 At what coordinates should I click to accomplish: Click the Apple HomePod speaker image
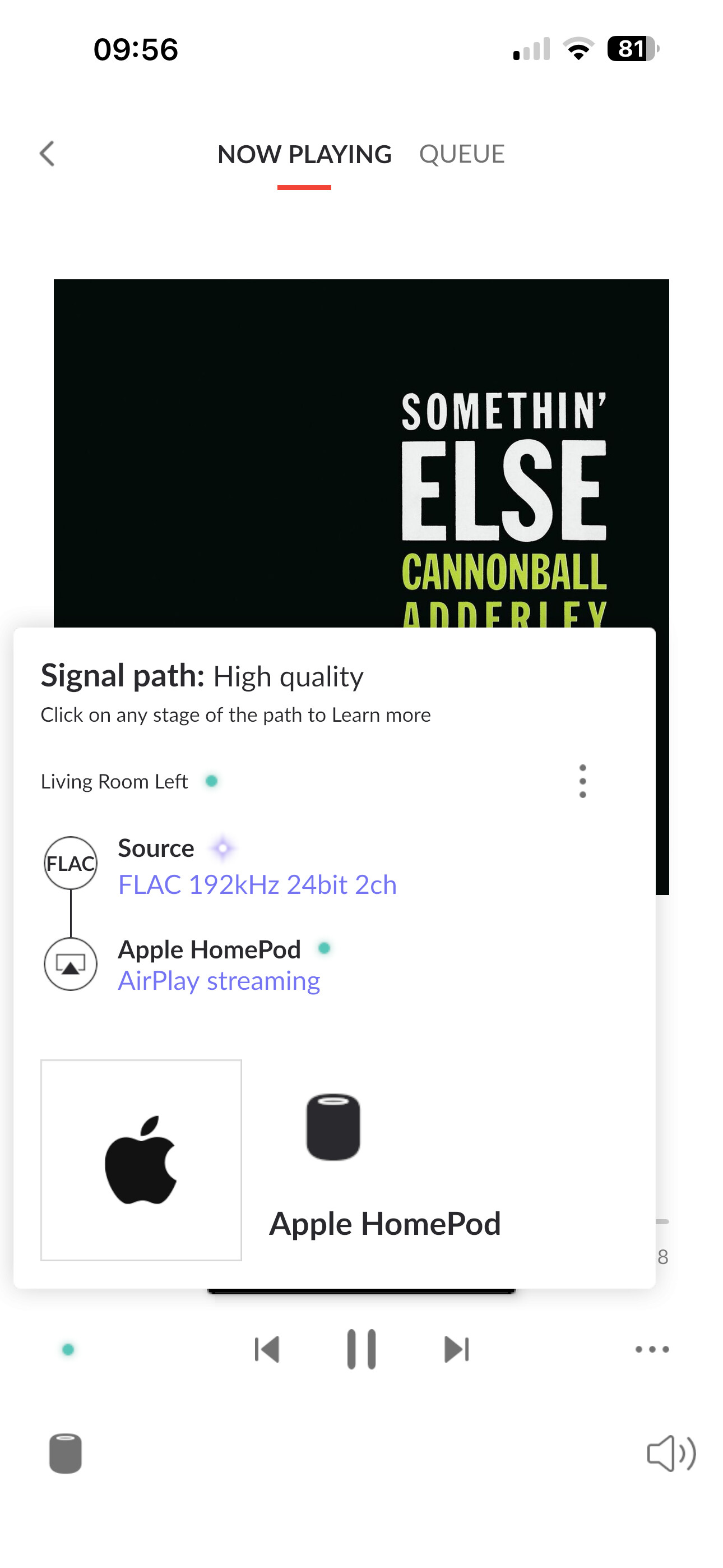[x=332, y=1127]
